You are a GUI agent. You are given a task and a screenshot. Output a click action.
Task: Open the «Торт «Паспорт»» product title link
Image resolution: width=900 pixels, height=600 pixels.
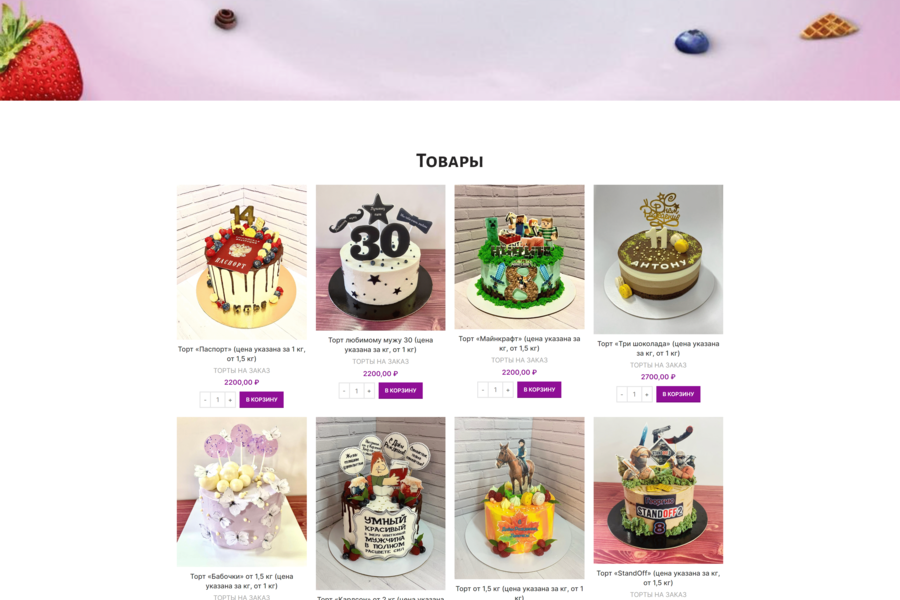click(x=242, y=354)
